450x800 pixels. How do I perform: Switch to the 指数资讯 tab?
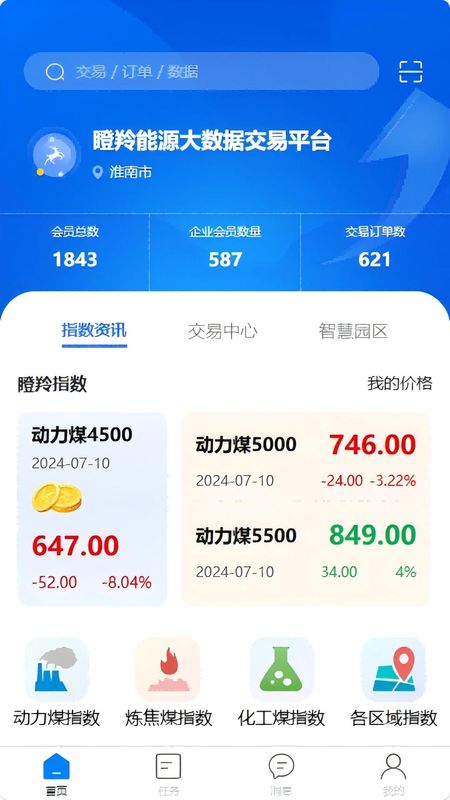[94, 331]
